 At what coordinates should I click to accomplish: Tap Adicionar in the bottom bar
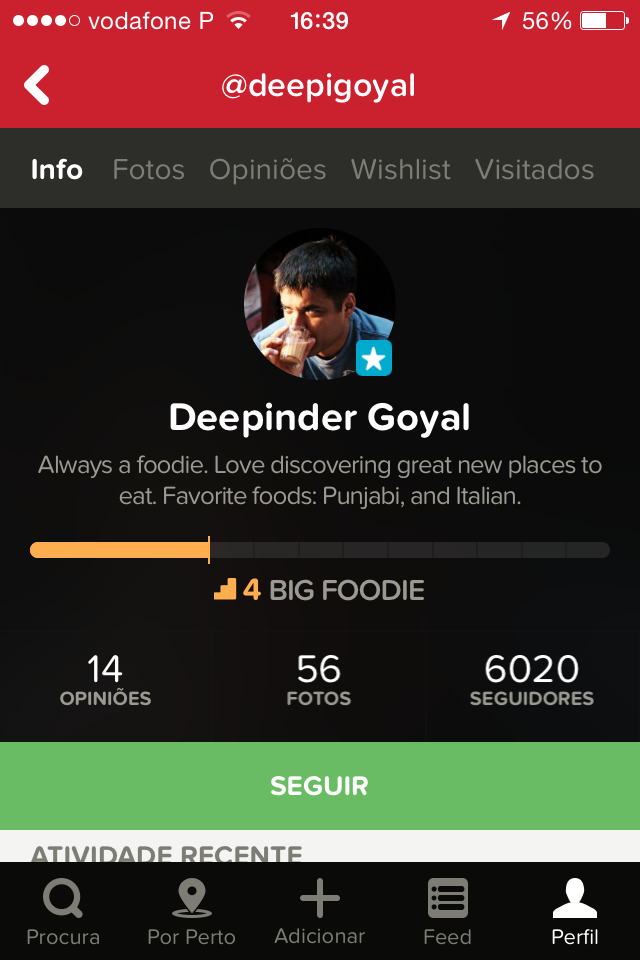coord(320,912)
